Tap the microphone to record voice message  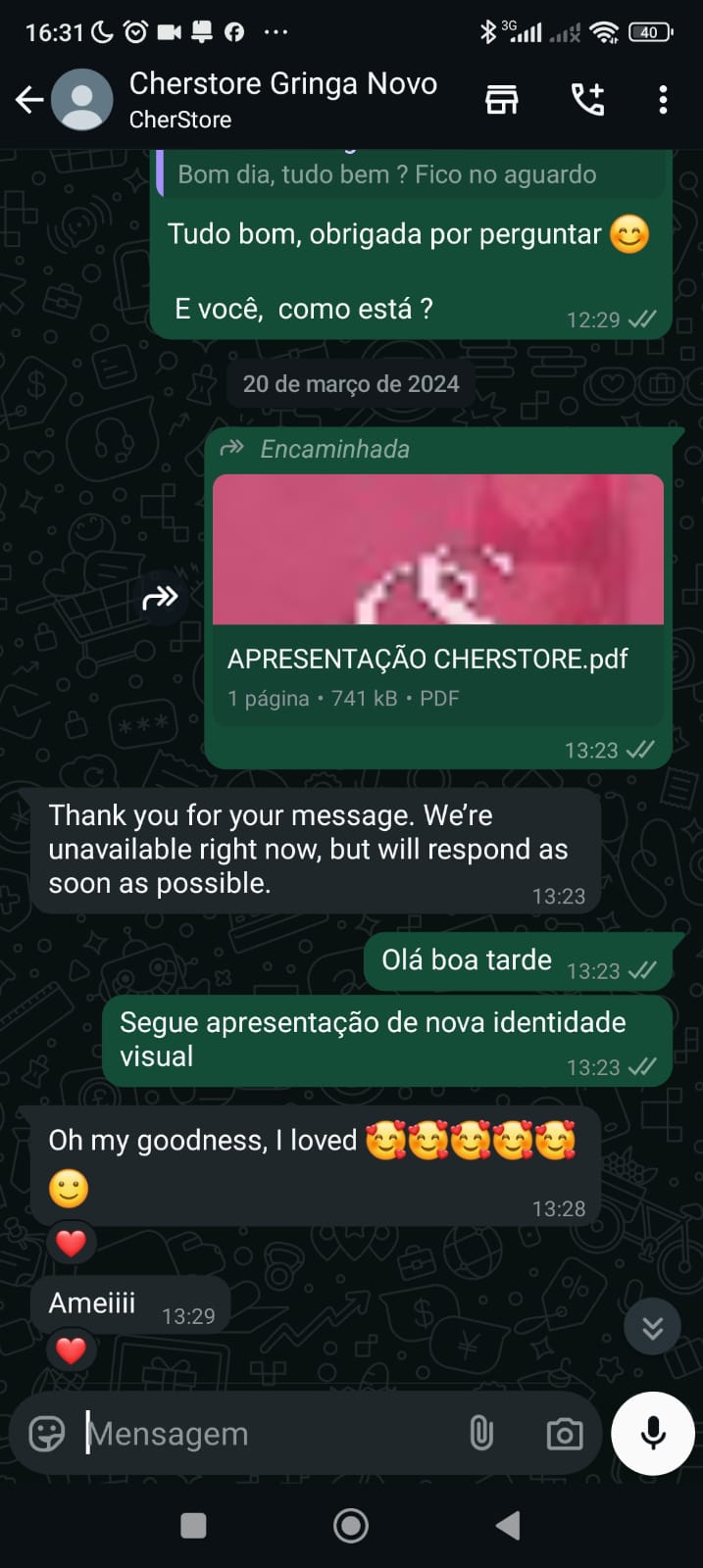(653, 1433)
